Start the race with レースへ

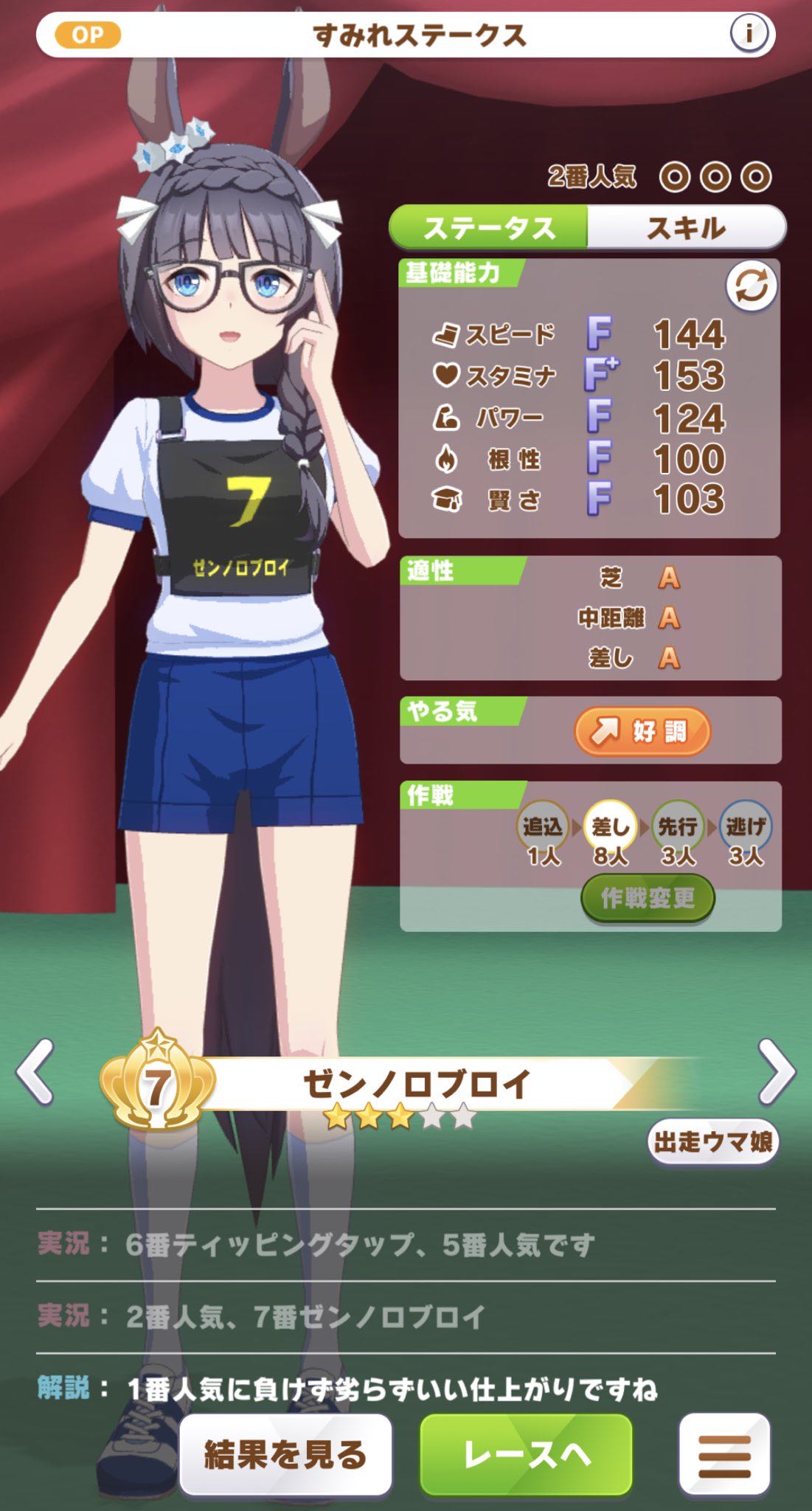(526, 1455)
